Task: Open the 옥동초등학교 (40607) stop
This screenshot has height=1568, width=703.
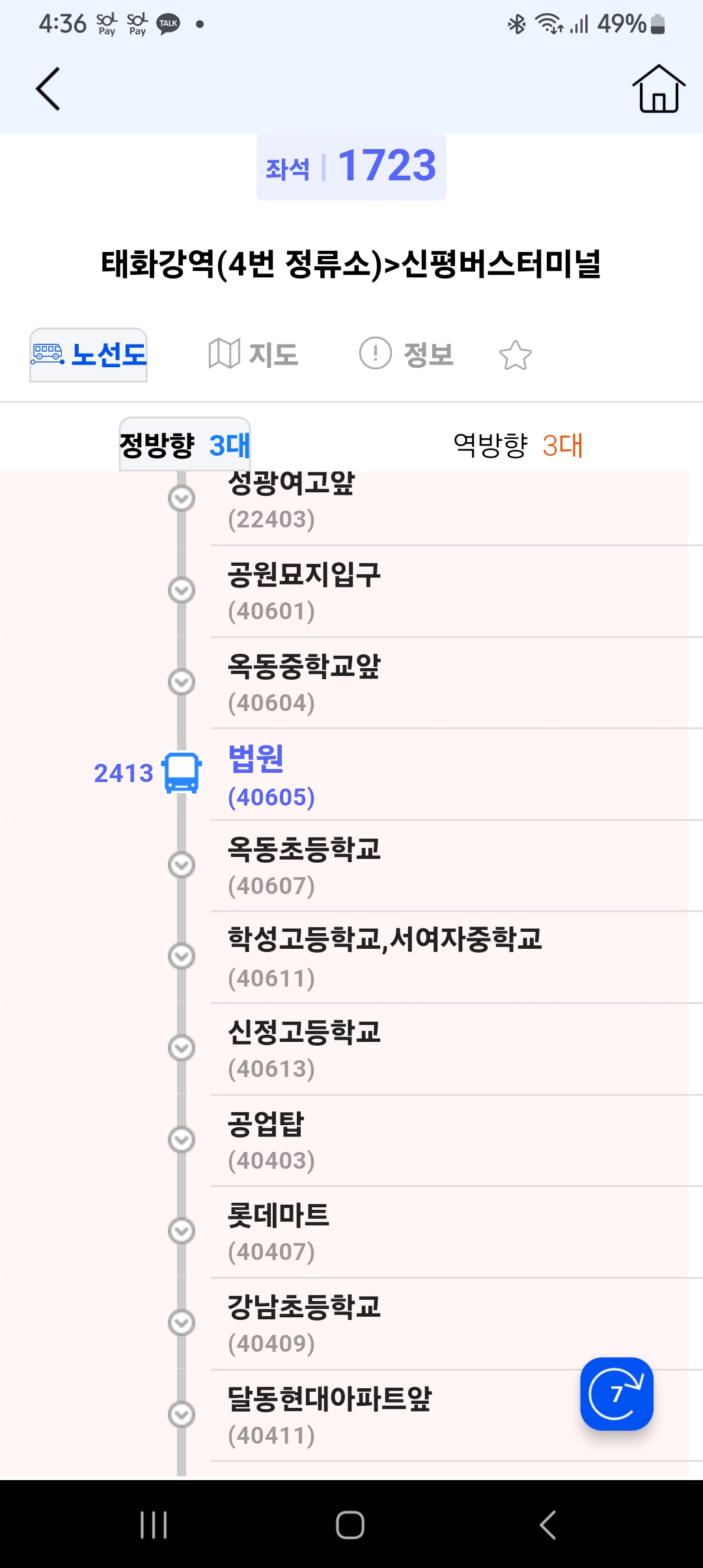Action: [x=391, y=866]
